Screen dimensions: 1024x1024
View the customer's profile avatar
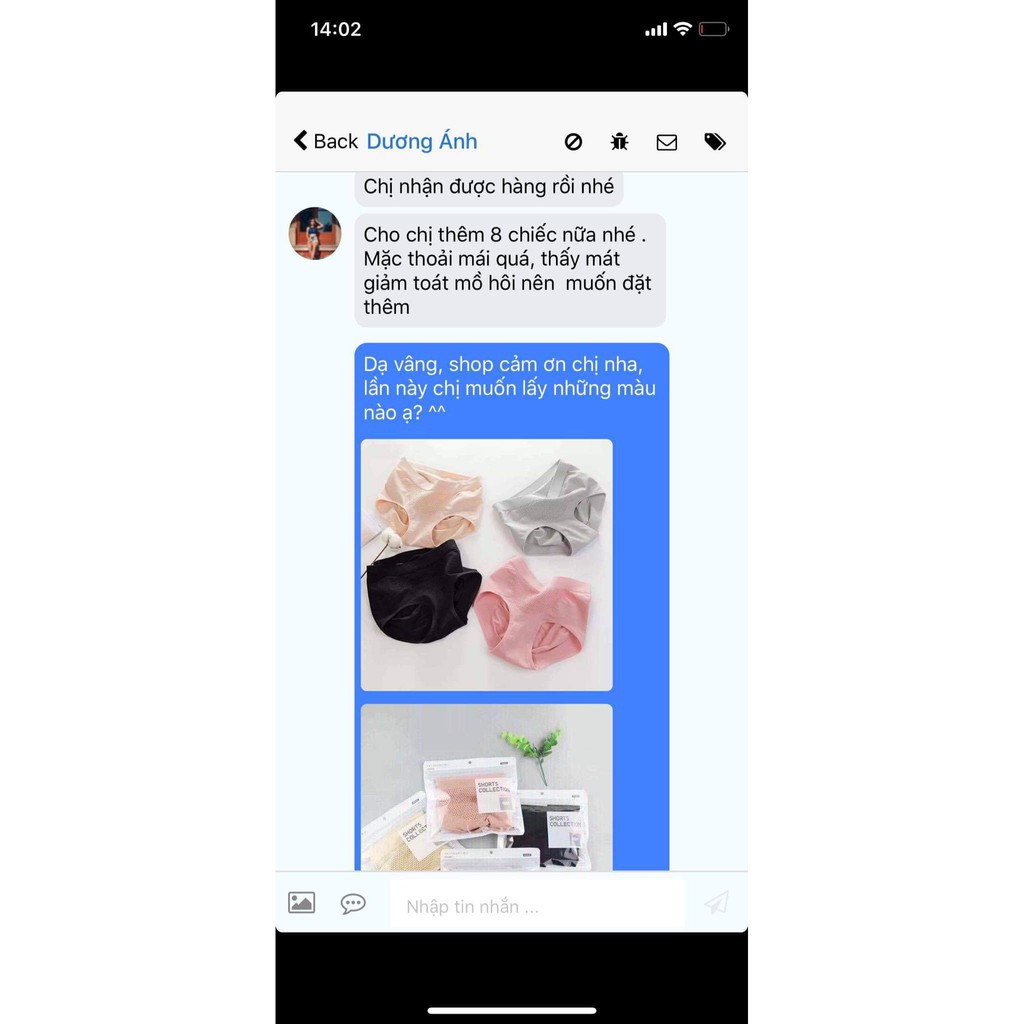pyautogui.click(x=315, y=233)
